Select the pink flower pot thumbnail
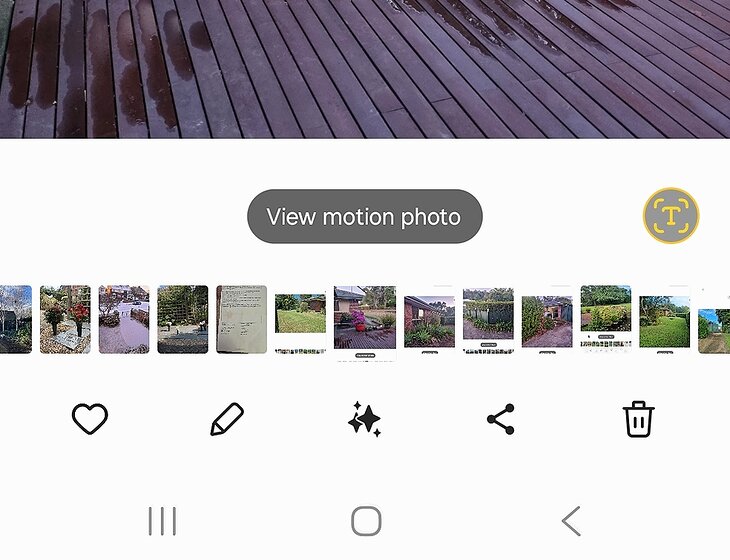This screenshot has height=560, width=730. (364, 320)
